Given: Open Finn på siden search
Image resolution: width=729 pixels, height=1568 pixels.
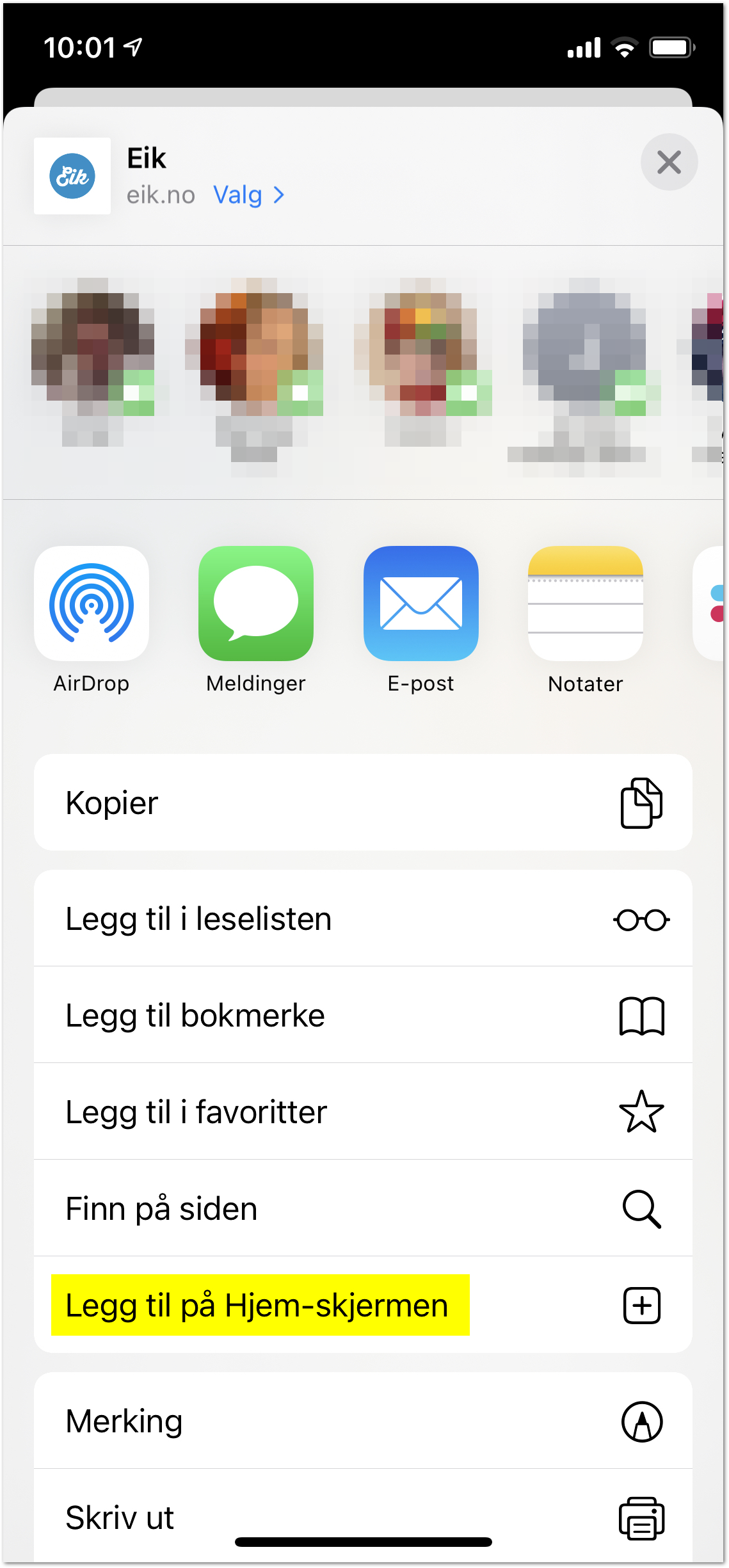Looking at the screenshot, I should [363, 1209].
